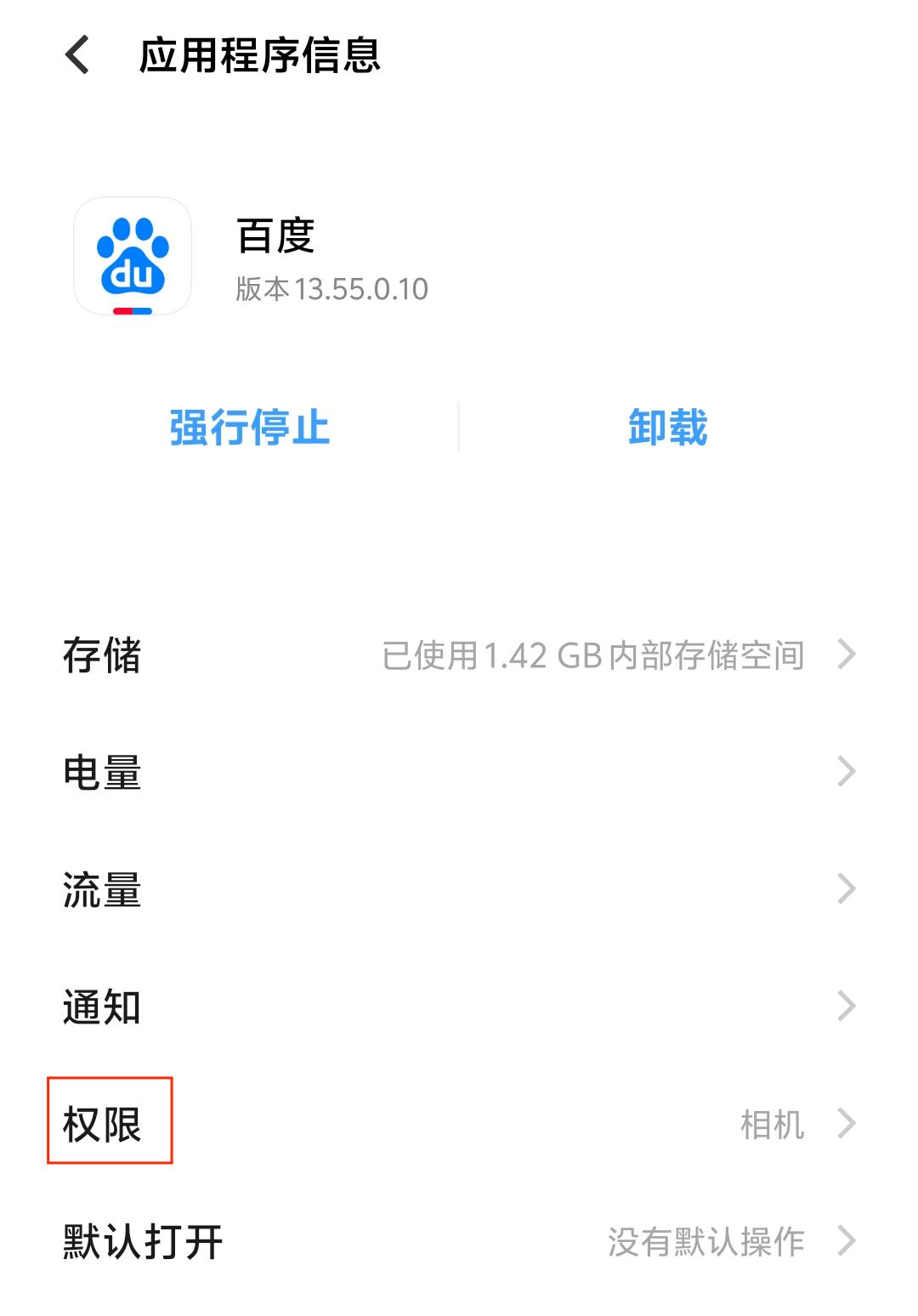The image size is (918, 1316).
Task: Tap the version 13.55.0.10 text
Action: (x=331, y=289)
